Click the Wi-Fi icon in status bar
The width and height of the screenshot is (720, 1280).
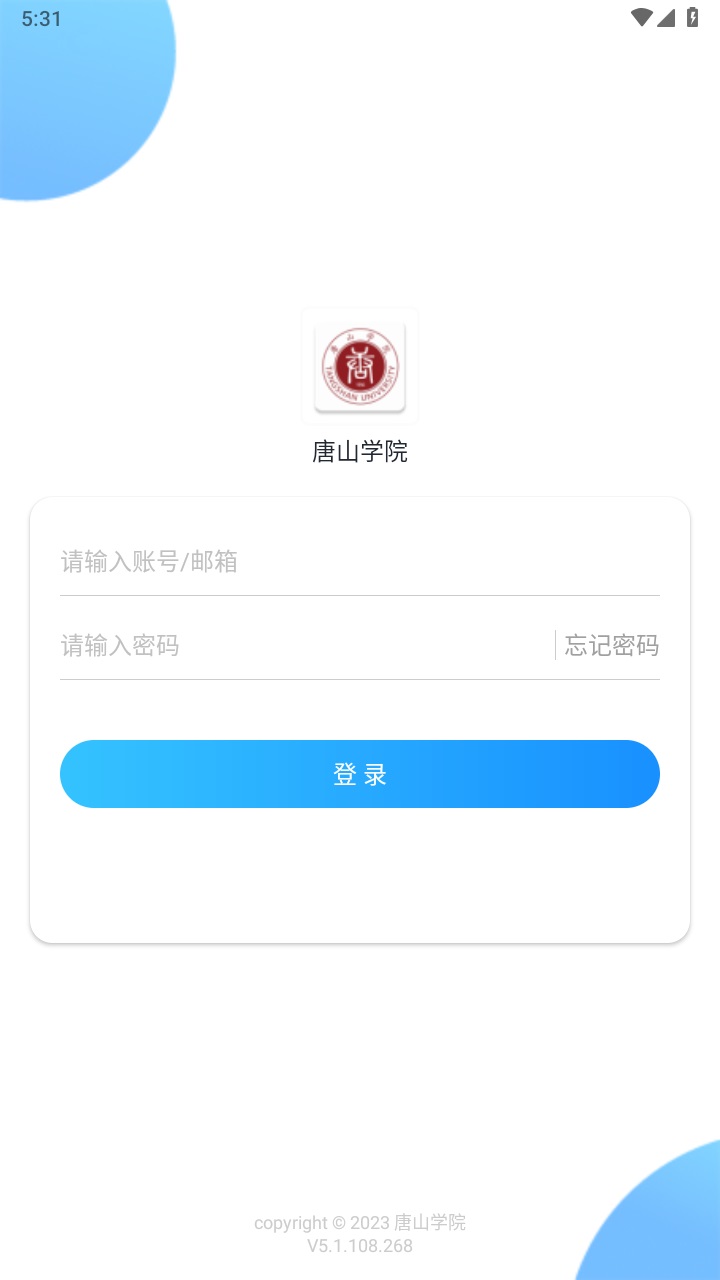644,18
